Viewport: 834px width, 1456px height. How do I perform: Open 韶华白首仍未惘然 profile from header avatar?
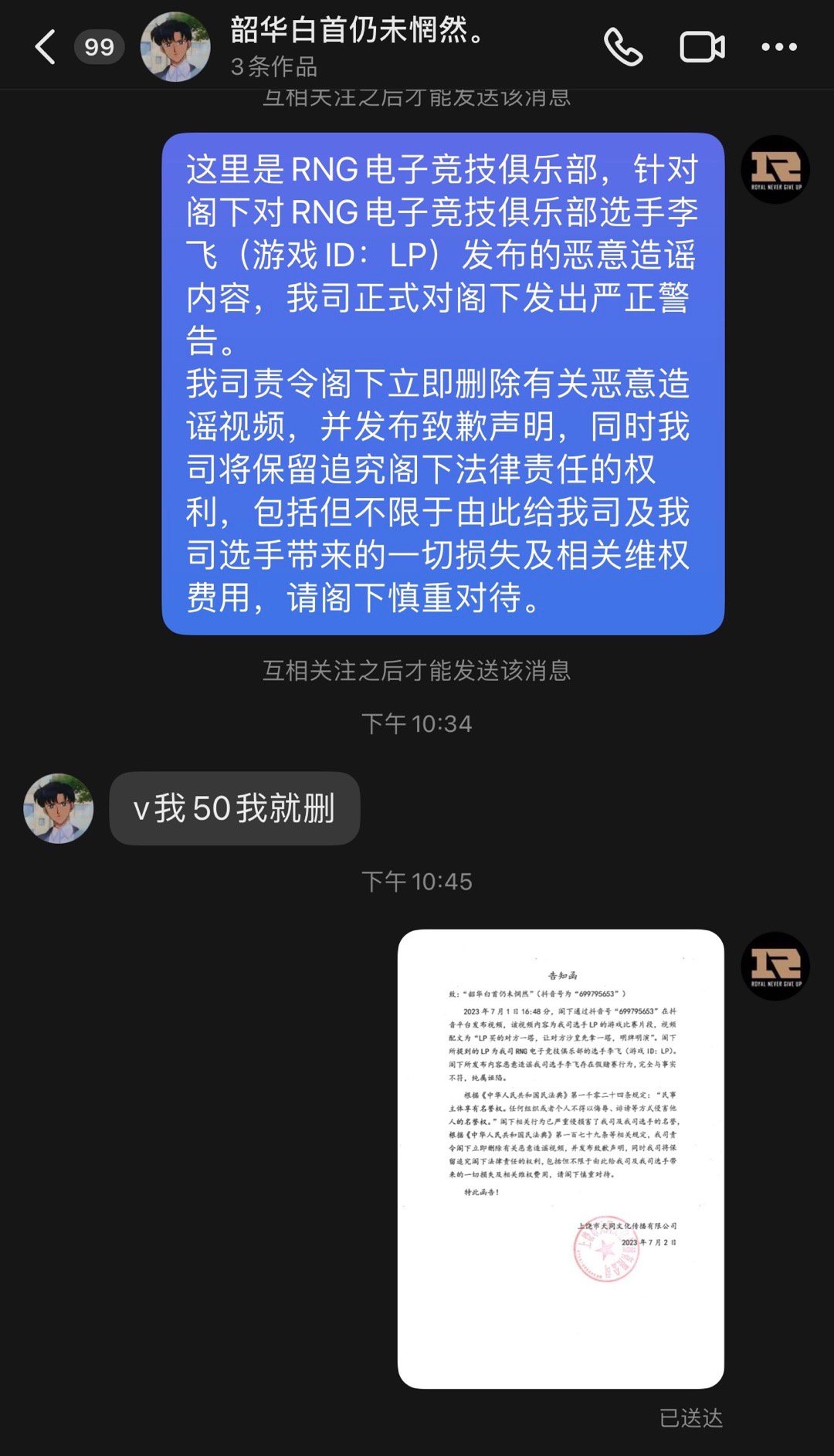coord(175,47)
